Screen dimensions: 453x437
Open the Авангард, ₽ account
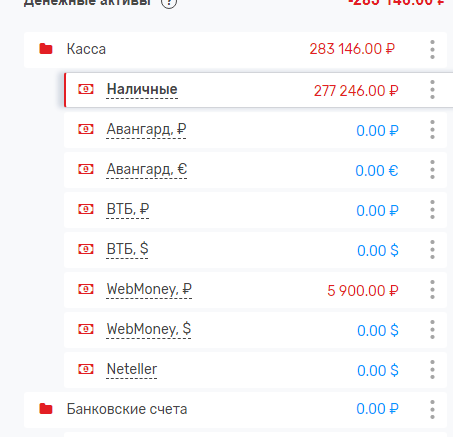tap(146, 129)
